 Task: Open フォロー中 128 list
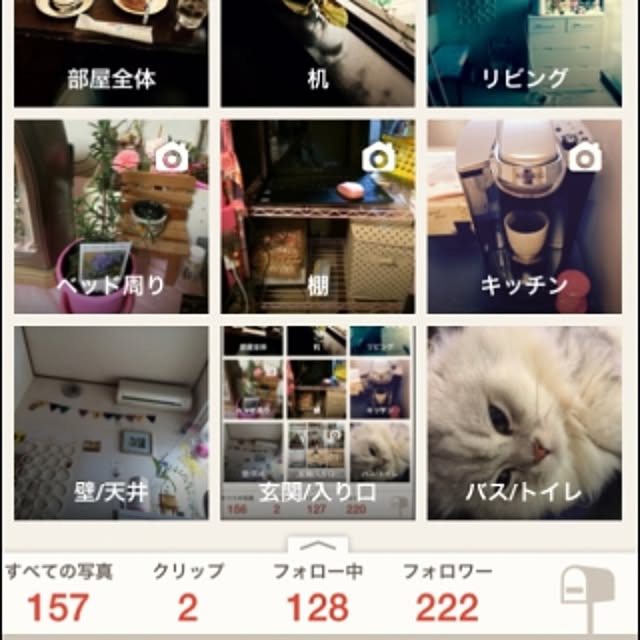coord(318,593)
